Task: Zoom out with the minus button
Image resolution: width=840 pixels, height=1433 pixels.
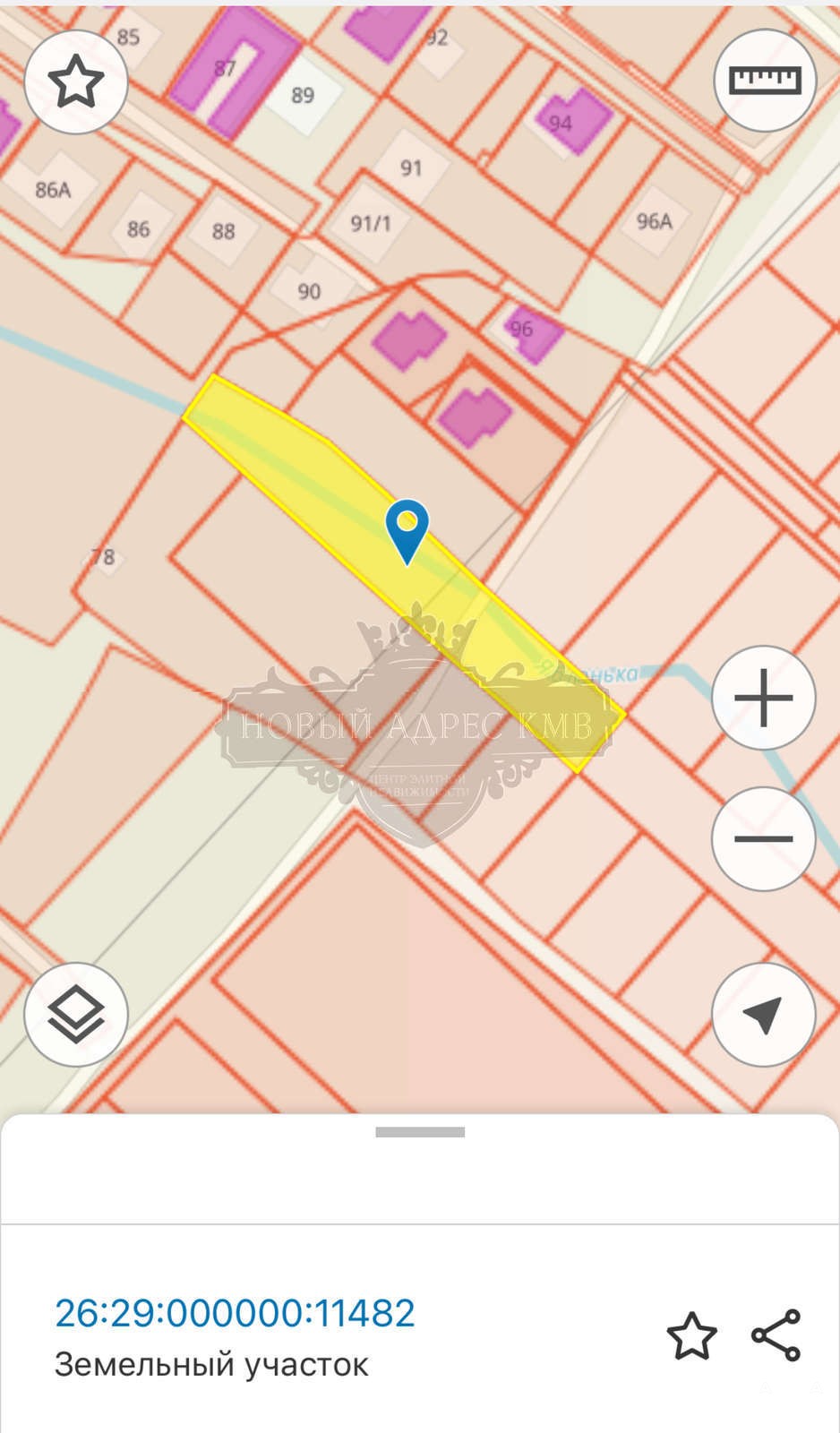Action: tap(764, 838)
